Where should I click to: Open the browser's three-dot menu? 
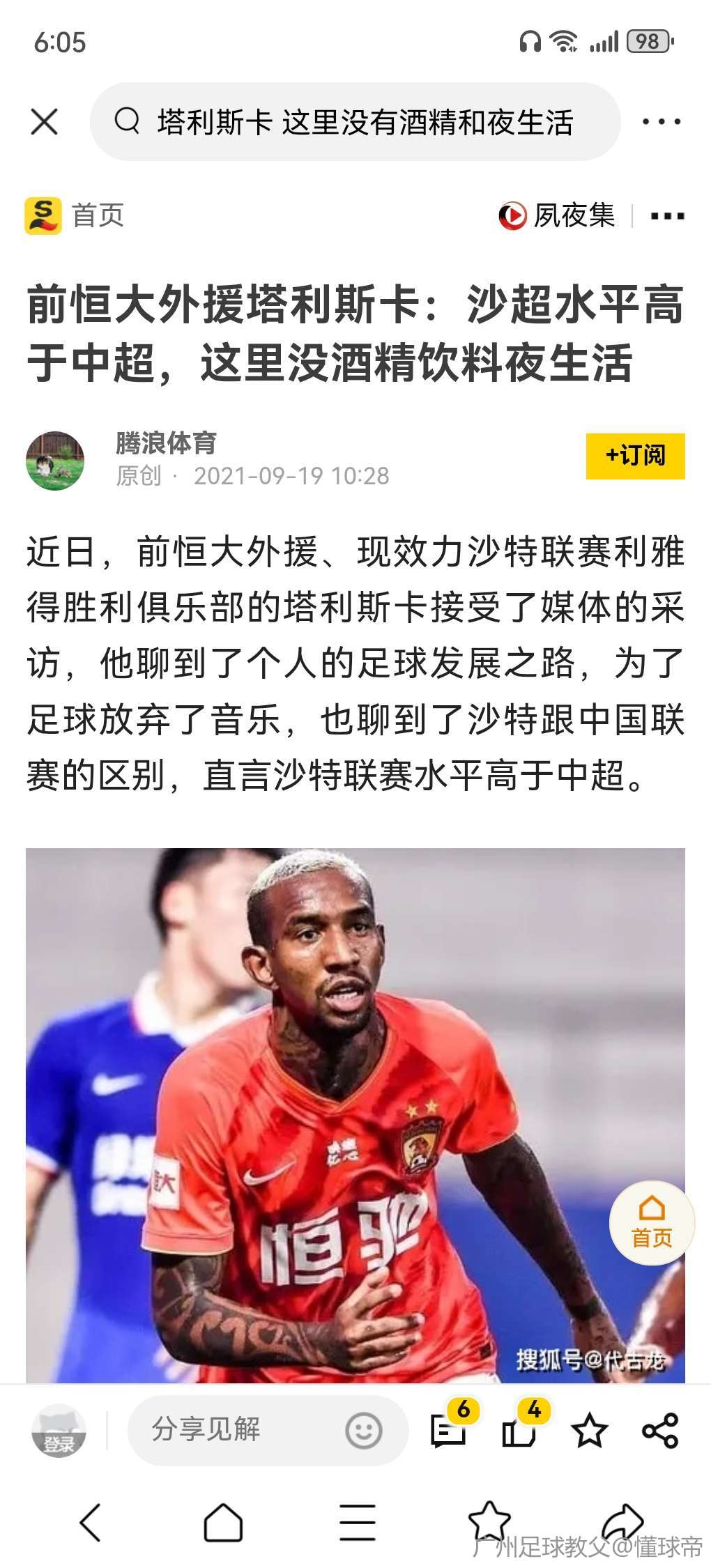661,122
